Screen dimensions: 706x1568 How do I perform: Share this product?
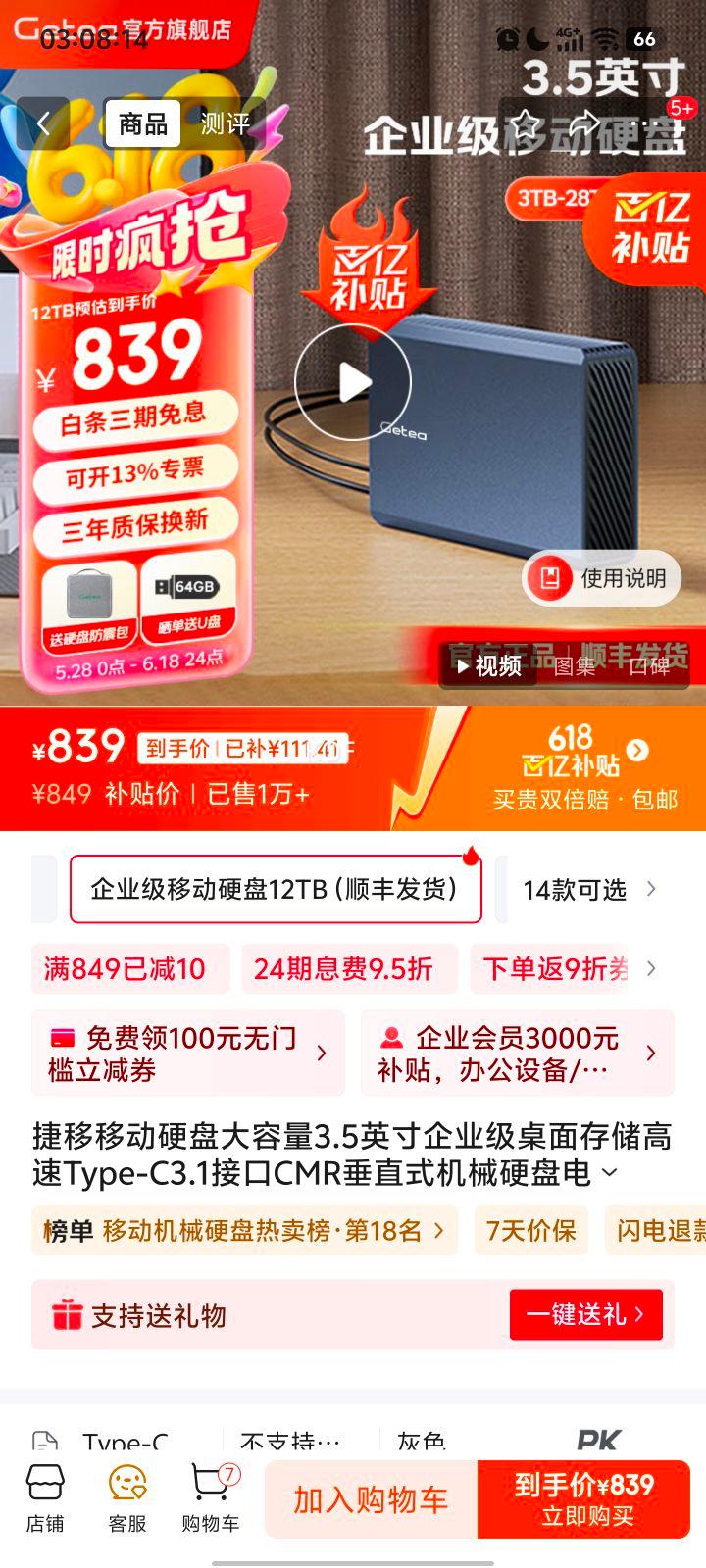585,124
